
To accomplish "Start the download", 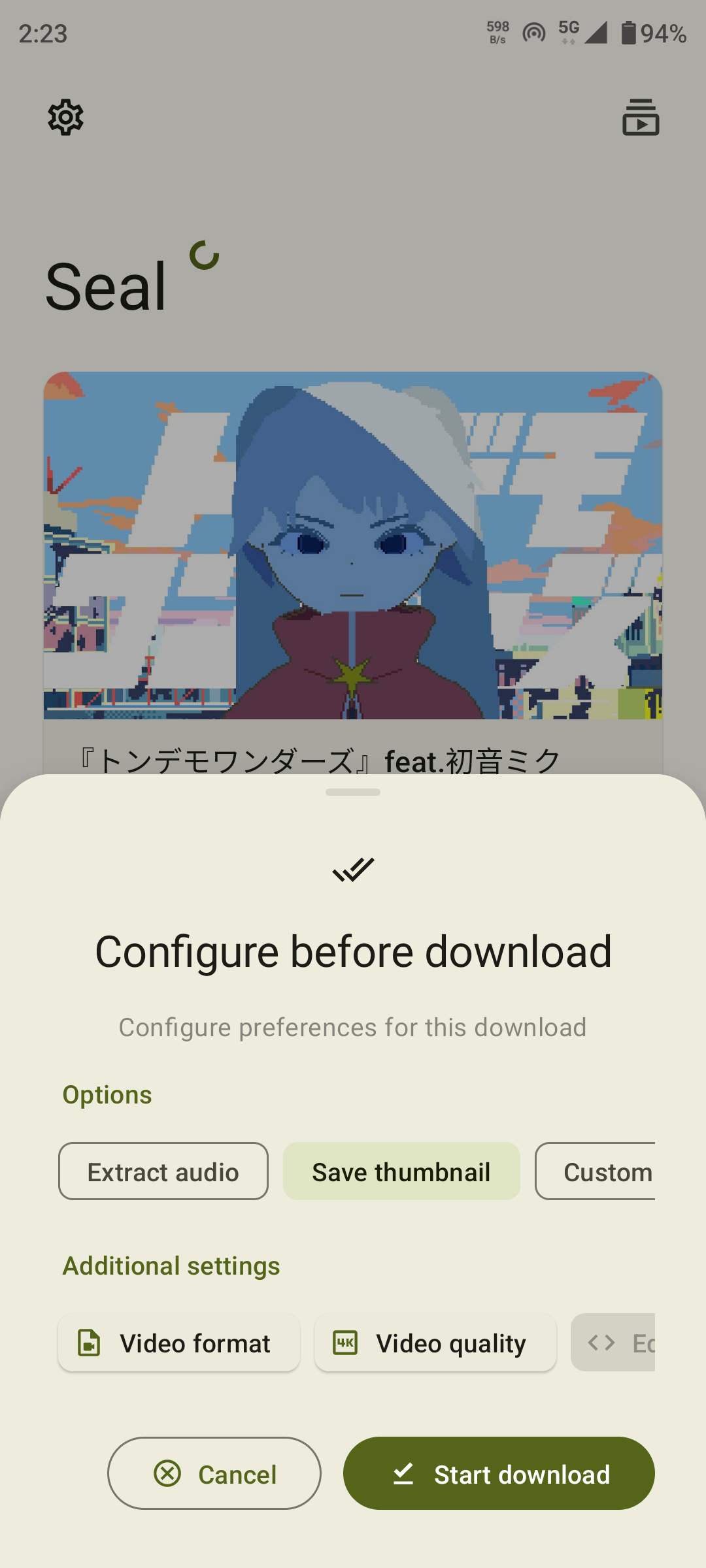I will (x=499, y=1473).
